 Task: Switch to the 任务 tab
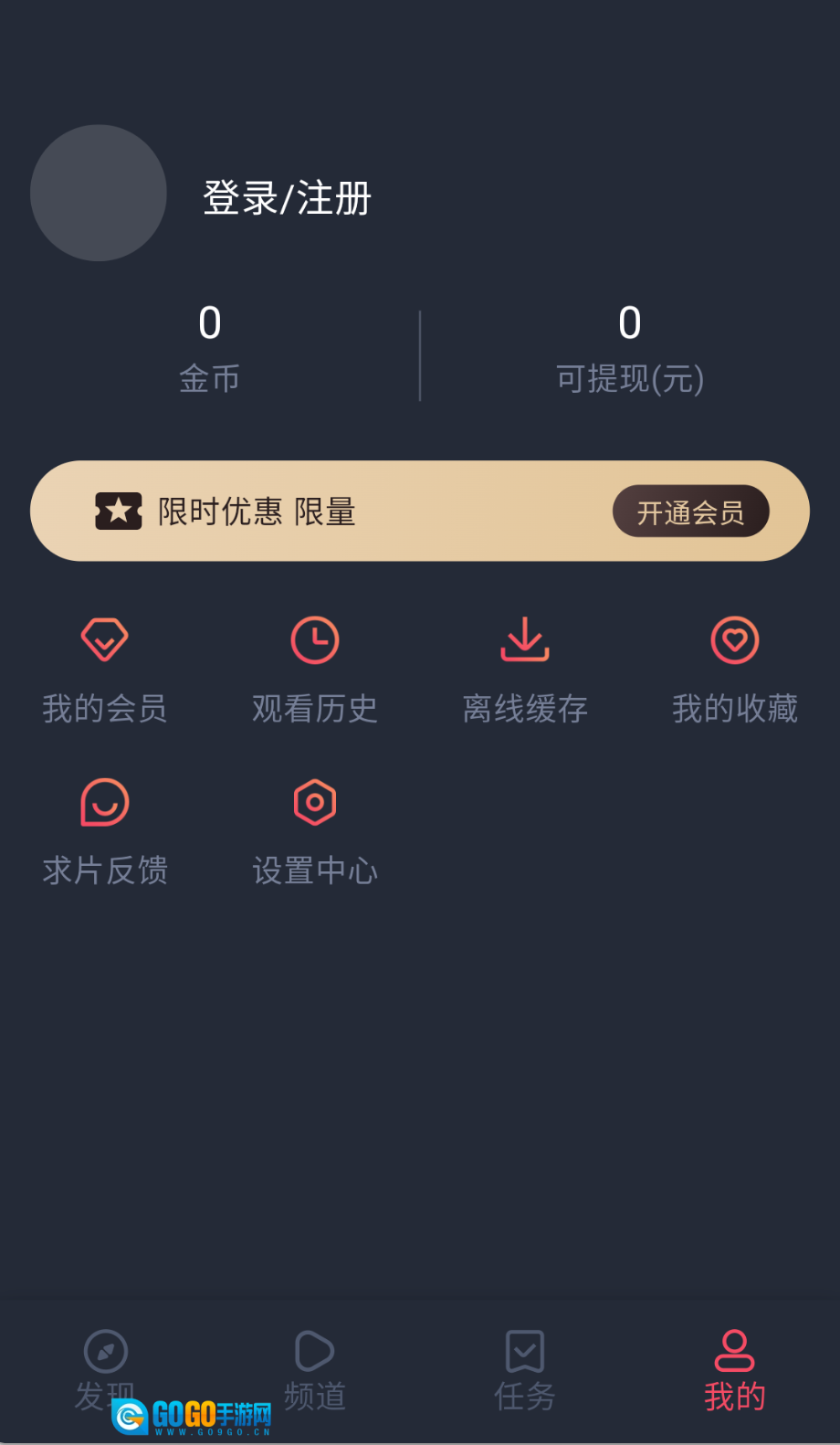pyautogui.click(x=524, y=1370)
